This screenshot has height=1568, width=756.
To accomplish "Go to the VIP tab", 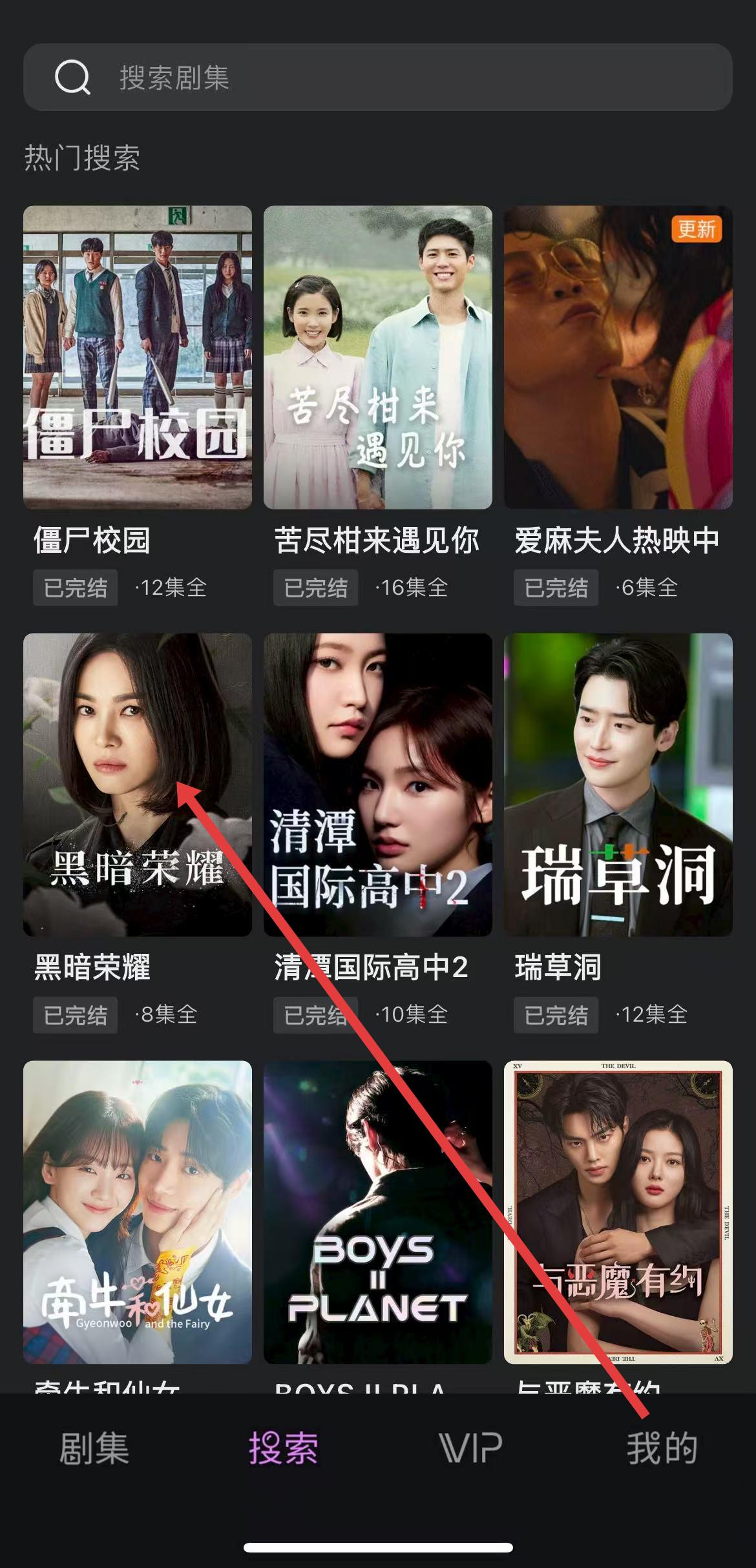I will [470, 1448].
